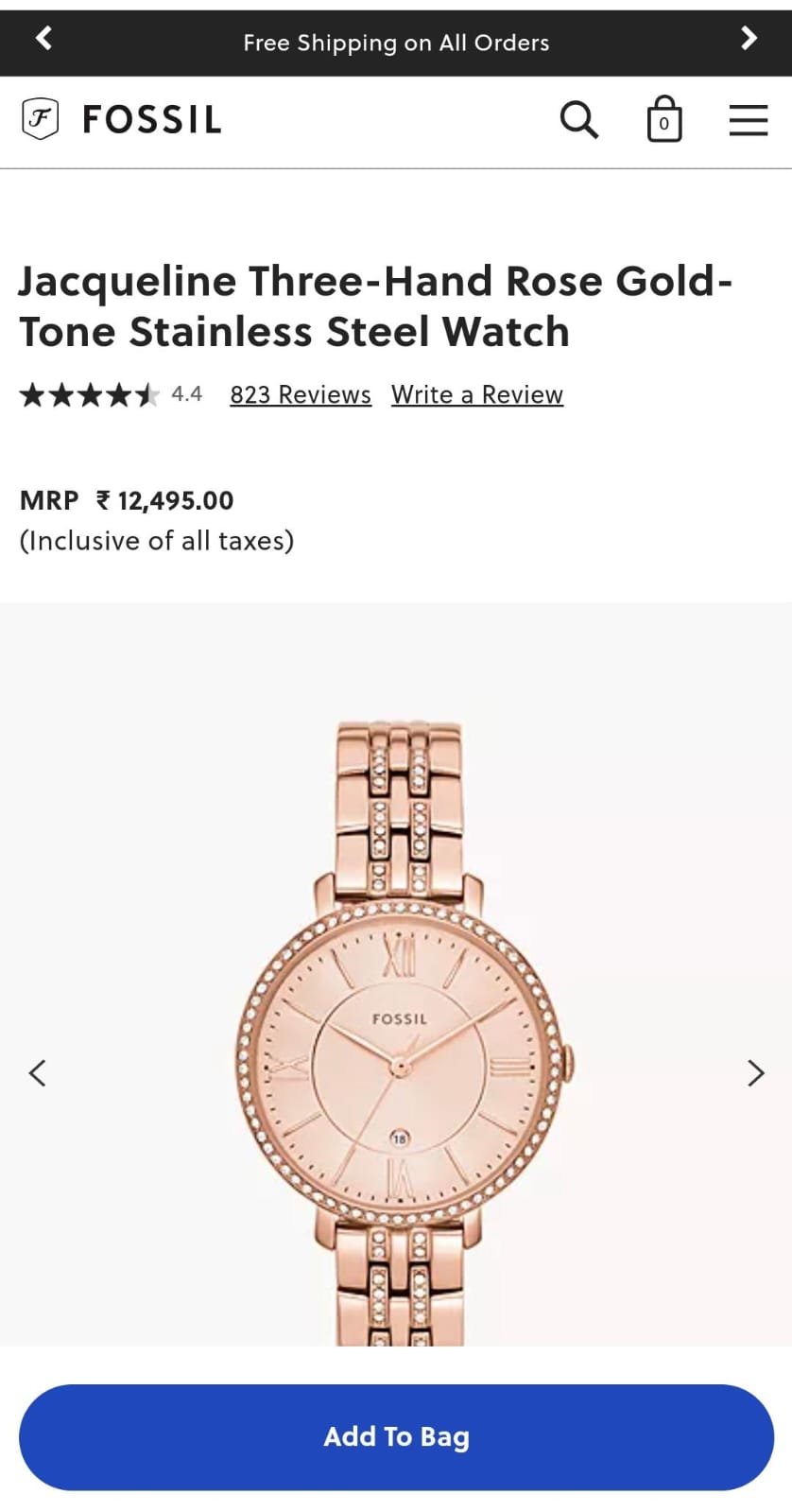Open the Fossil home logo

click(122, 119)
